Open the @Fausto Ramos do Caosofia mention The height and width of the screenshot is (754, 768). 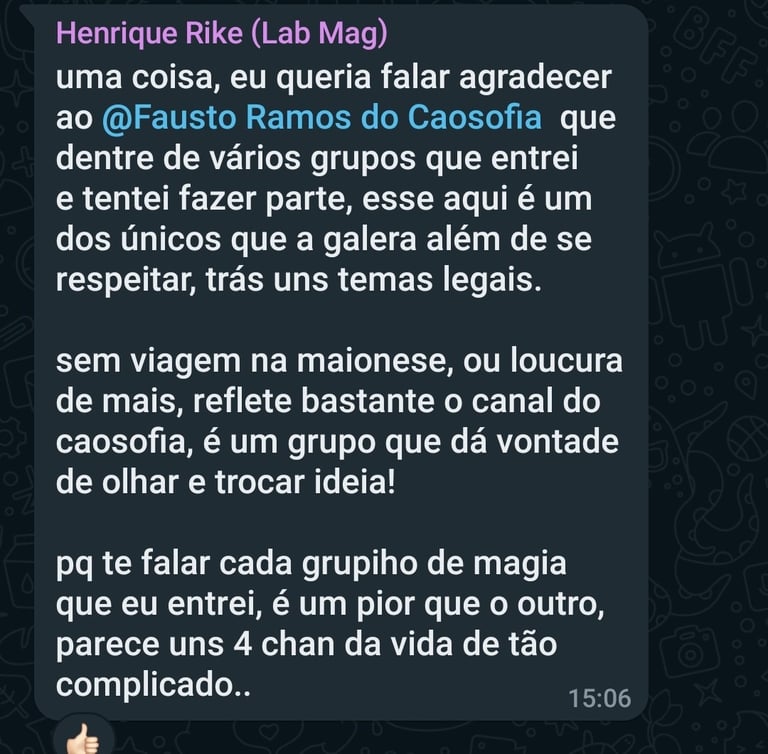(322, 118)
